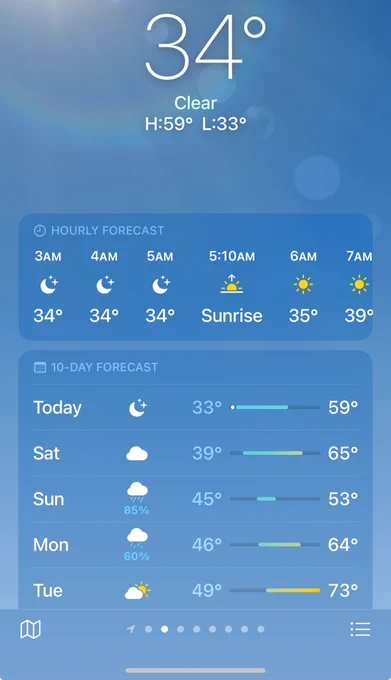Open the city list

pyautogui.click(x=360, y=629)
